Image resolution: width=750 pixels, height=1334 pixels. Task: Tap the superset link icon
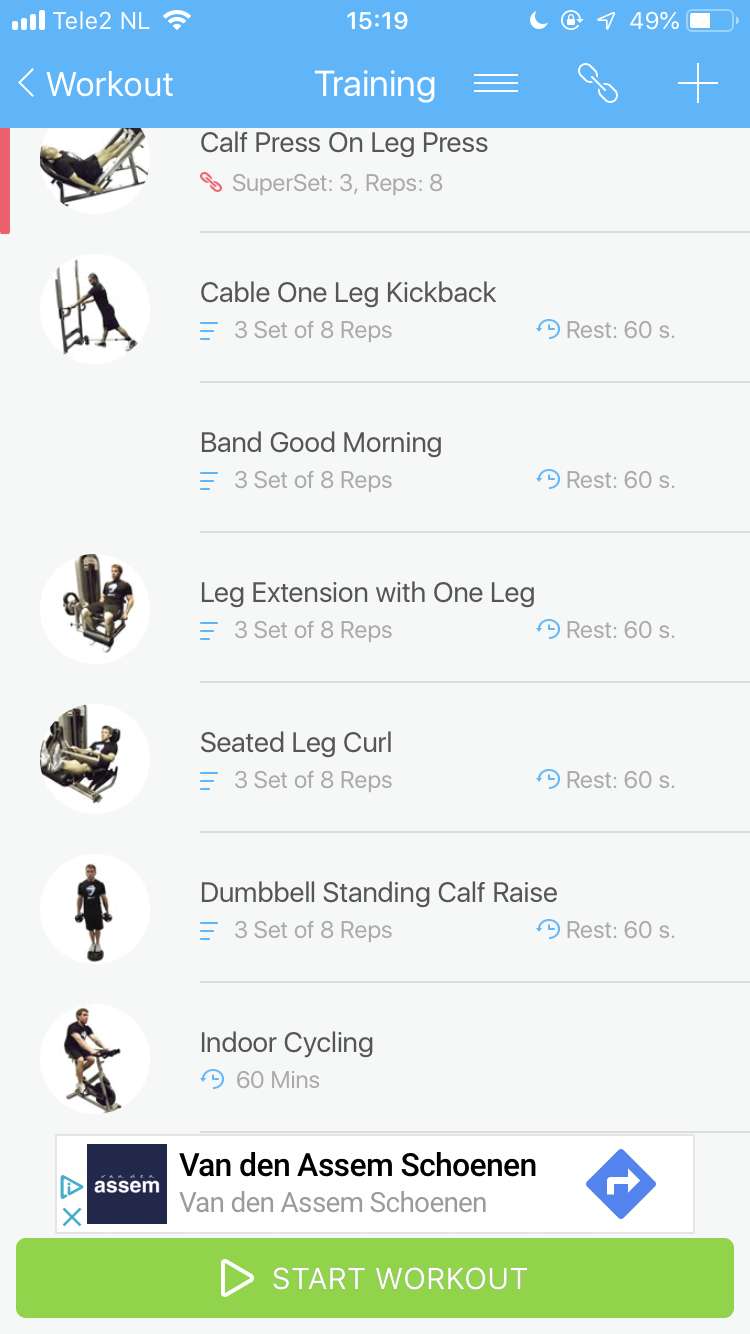point(598,84)
